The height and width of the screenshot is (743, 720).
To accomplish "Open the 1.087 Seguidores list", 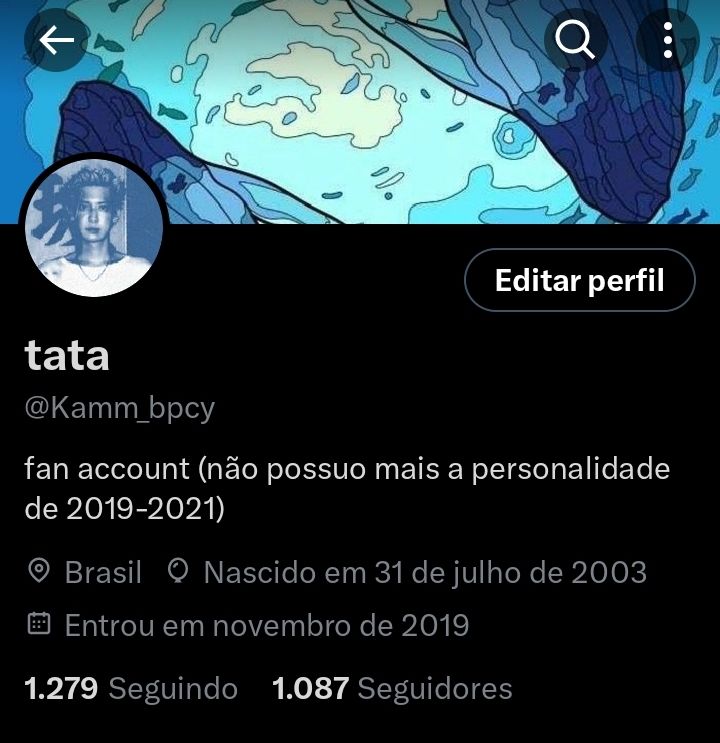I will coord(392,688).
